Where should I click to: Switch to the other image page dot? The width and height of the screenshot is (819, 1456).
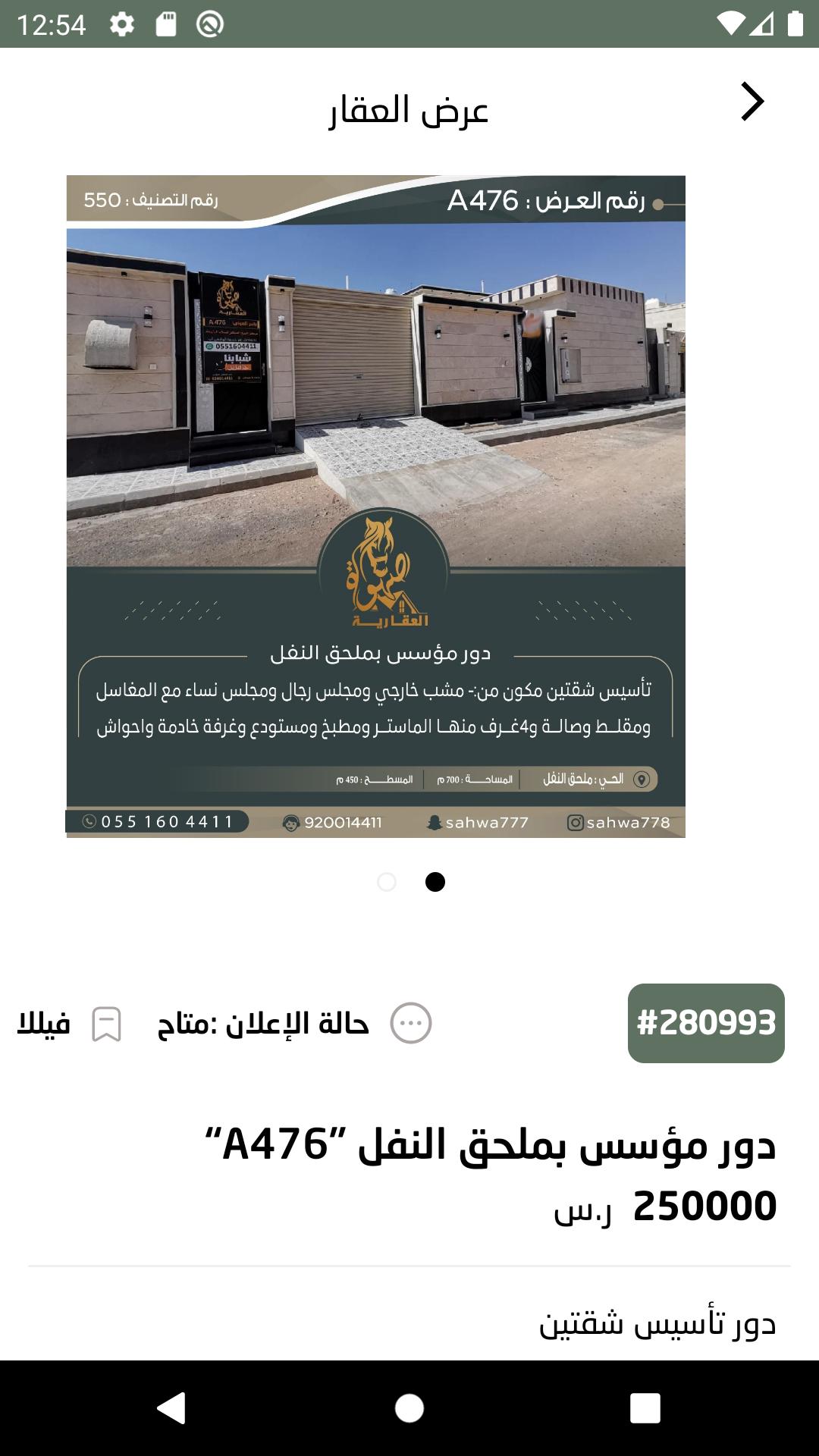click(x=387, y=882)
